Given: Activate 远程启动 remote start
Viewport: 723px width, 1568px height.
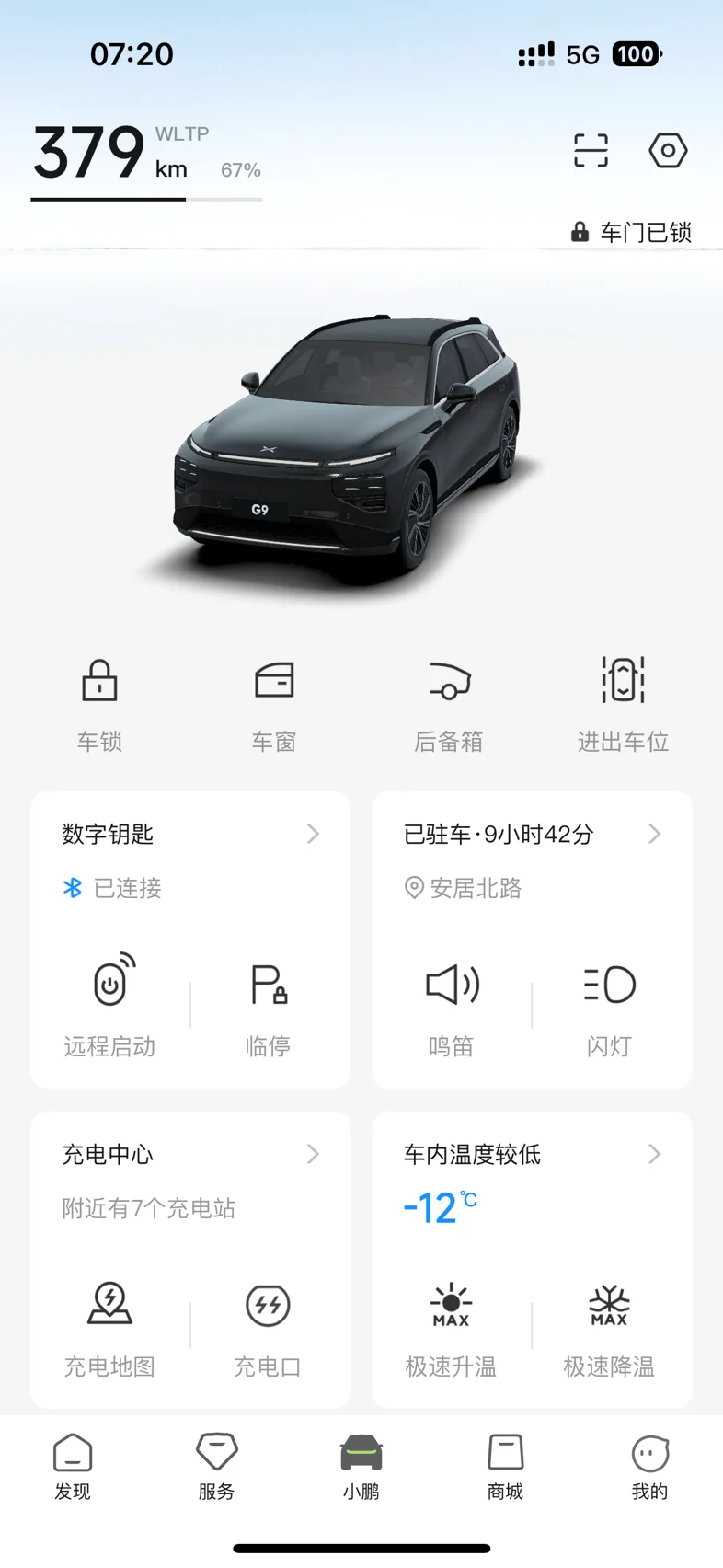Looking at the screenshot, I should click(109, 1006).
